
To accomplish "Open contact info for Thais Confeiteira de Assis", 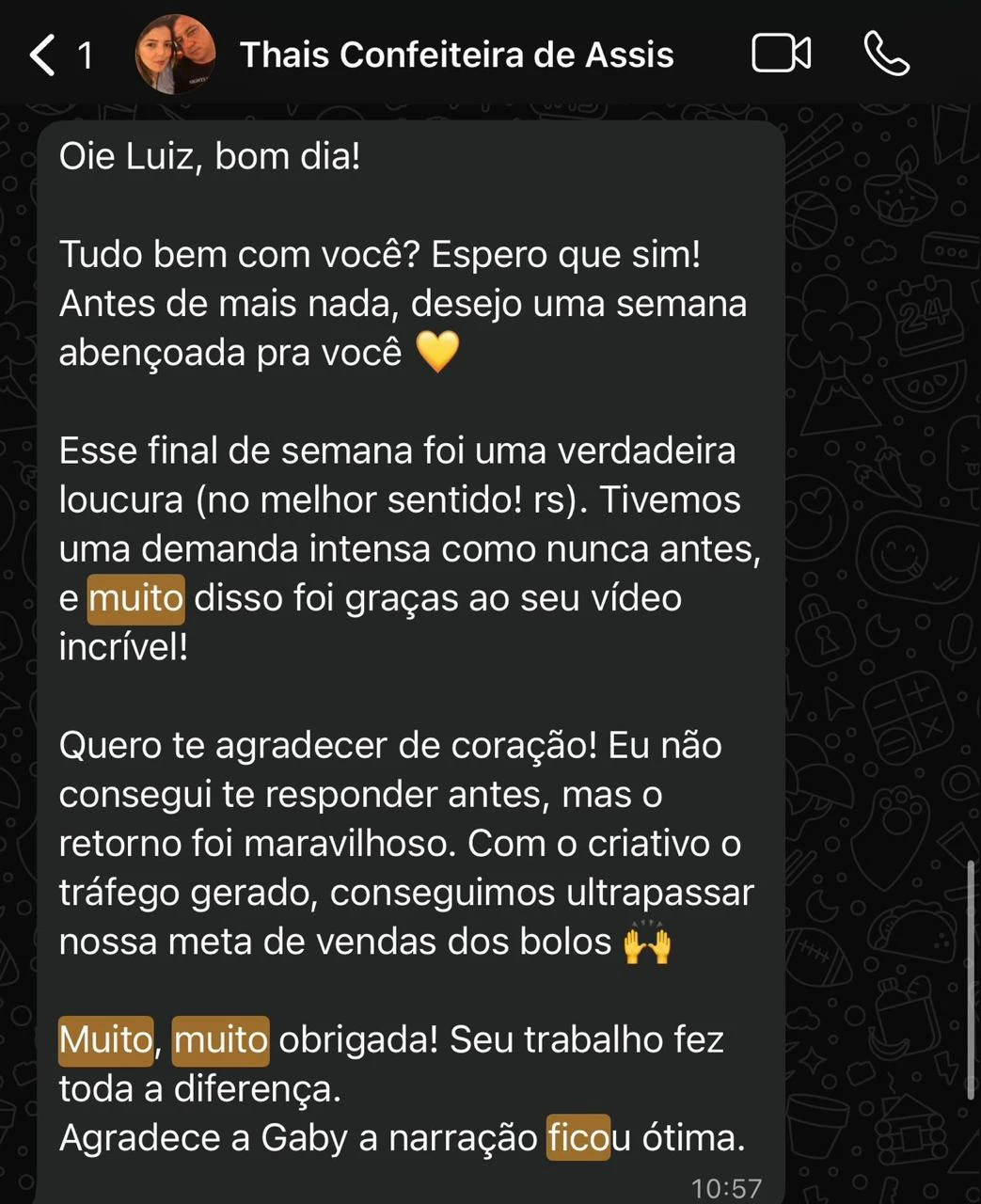I will 456,55.
